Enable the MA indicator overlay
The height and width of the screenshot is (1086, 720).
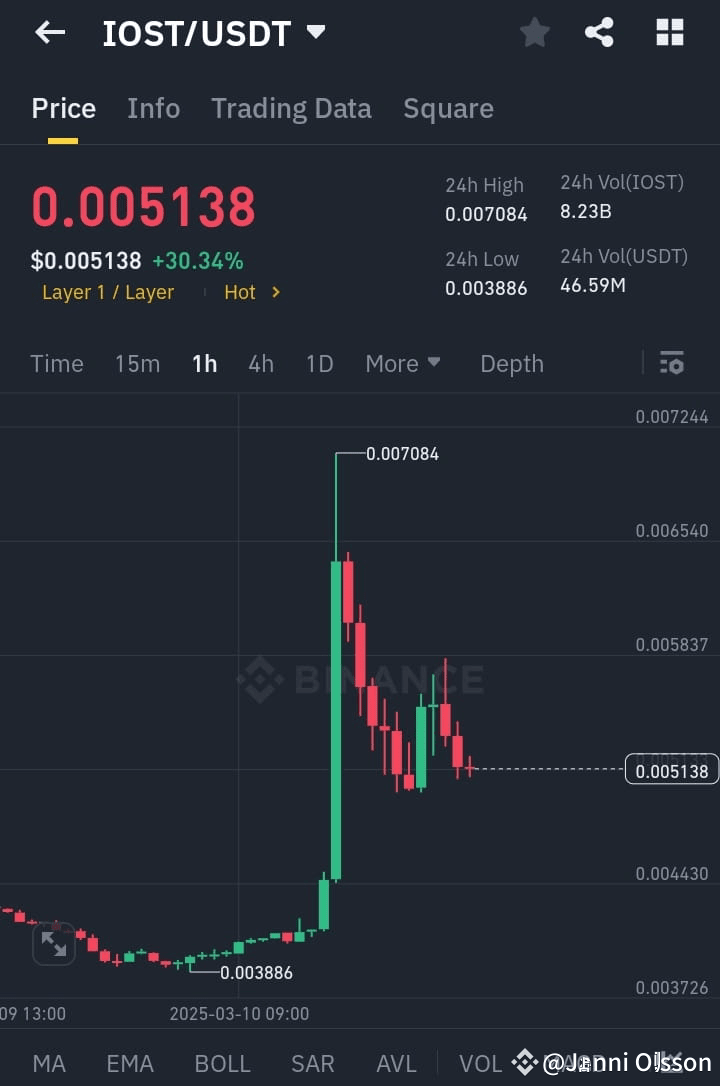(x=48, y=1063)
